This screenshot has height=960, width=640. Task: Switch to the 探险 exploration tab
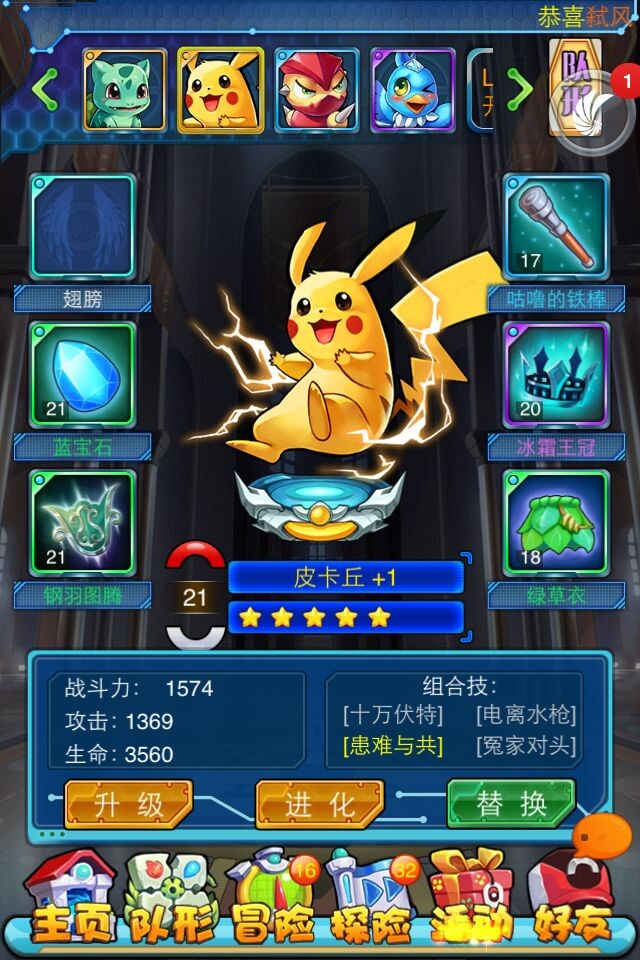(372, 898)
